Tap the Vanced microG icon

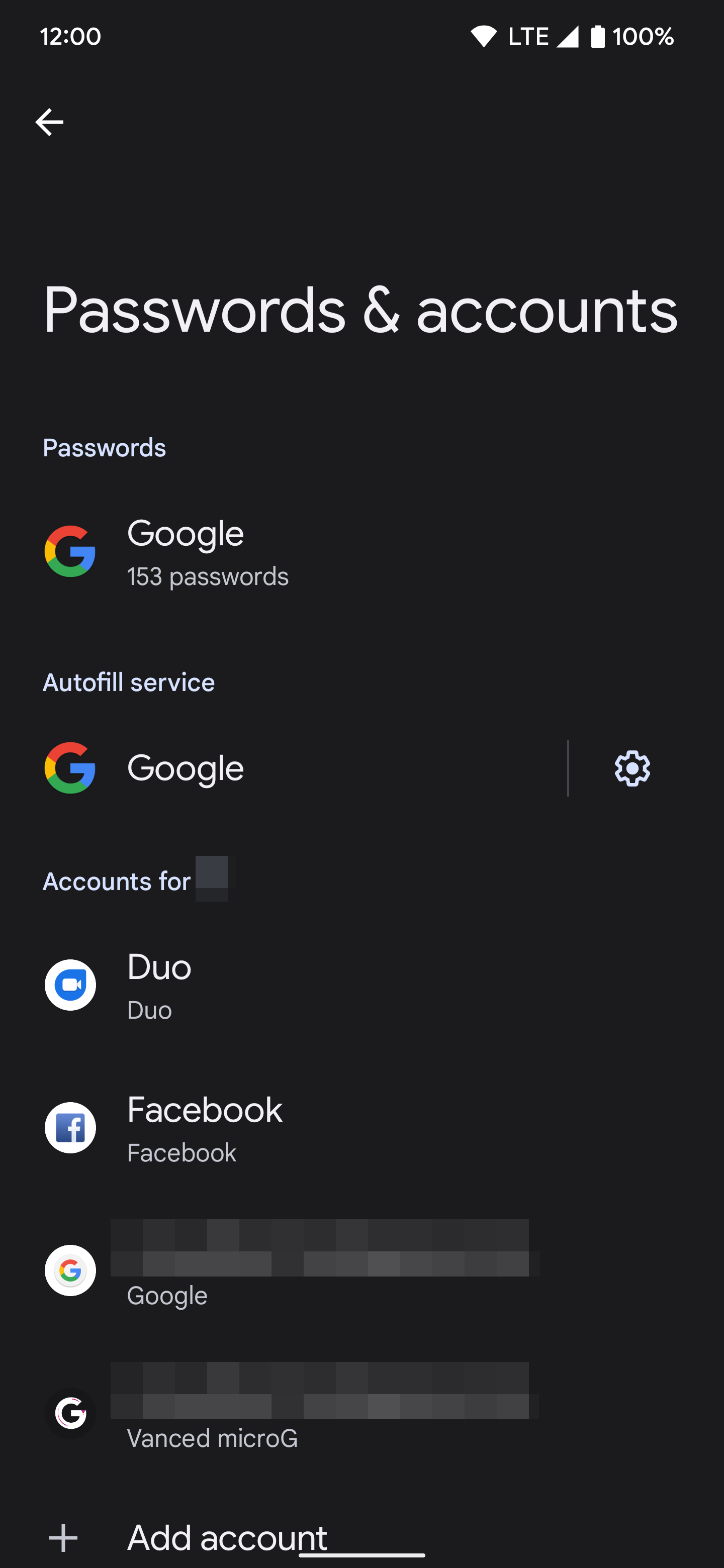70,1413
